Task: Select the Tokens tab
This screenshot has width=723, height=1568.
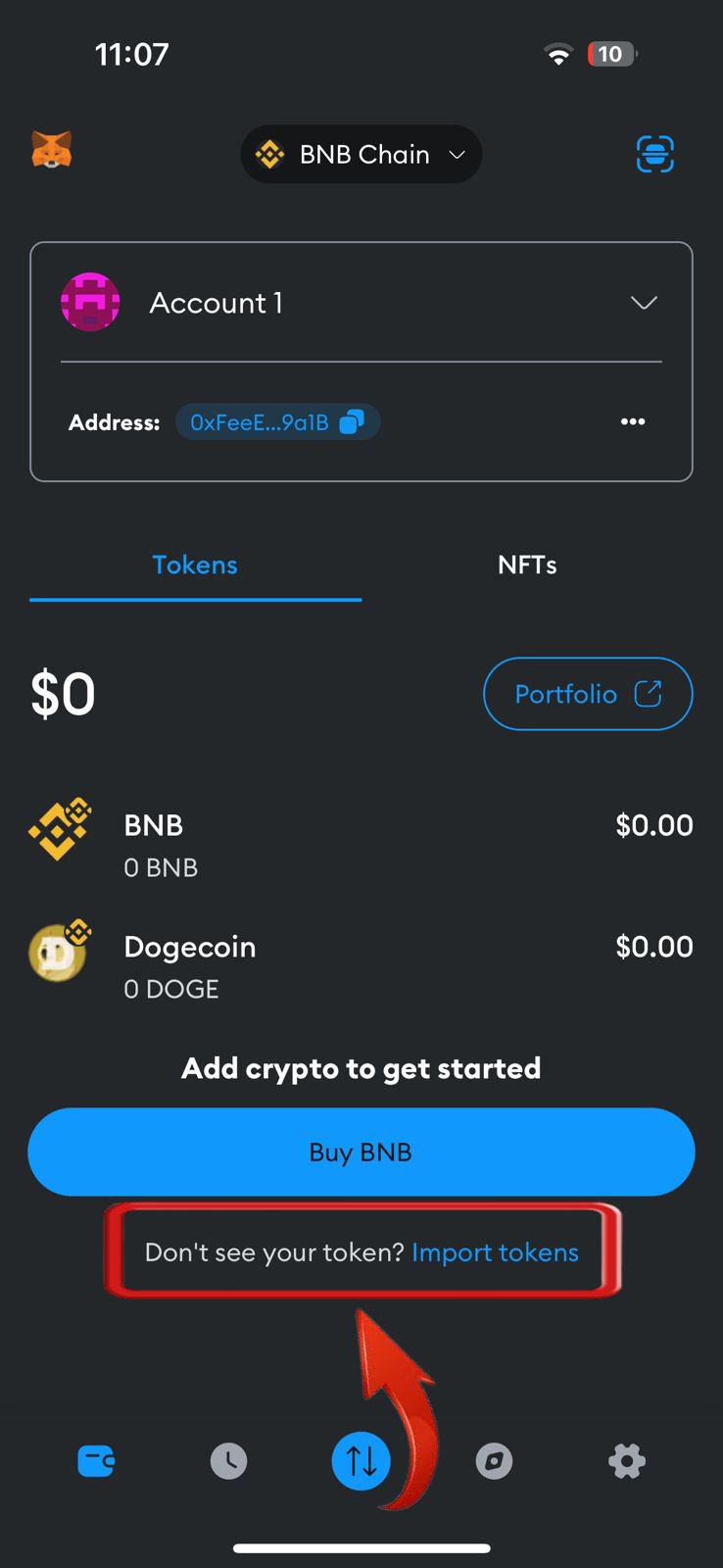Action: click(x=195, y=564)
